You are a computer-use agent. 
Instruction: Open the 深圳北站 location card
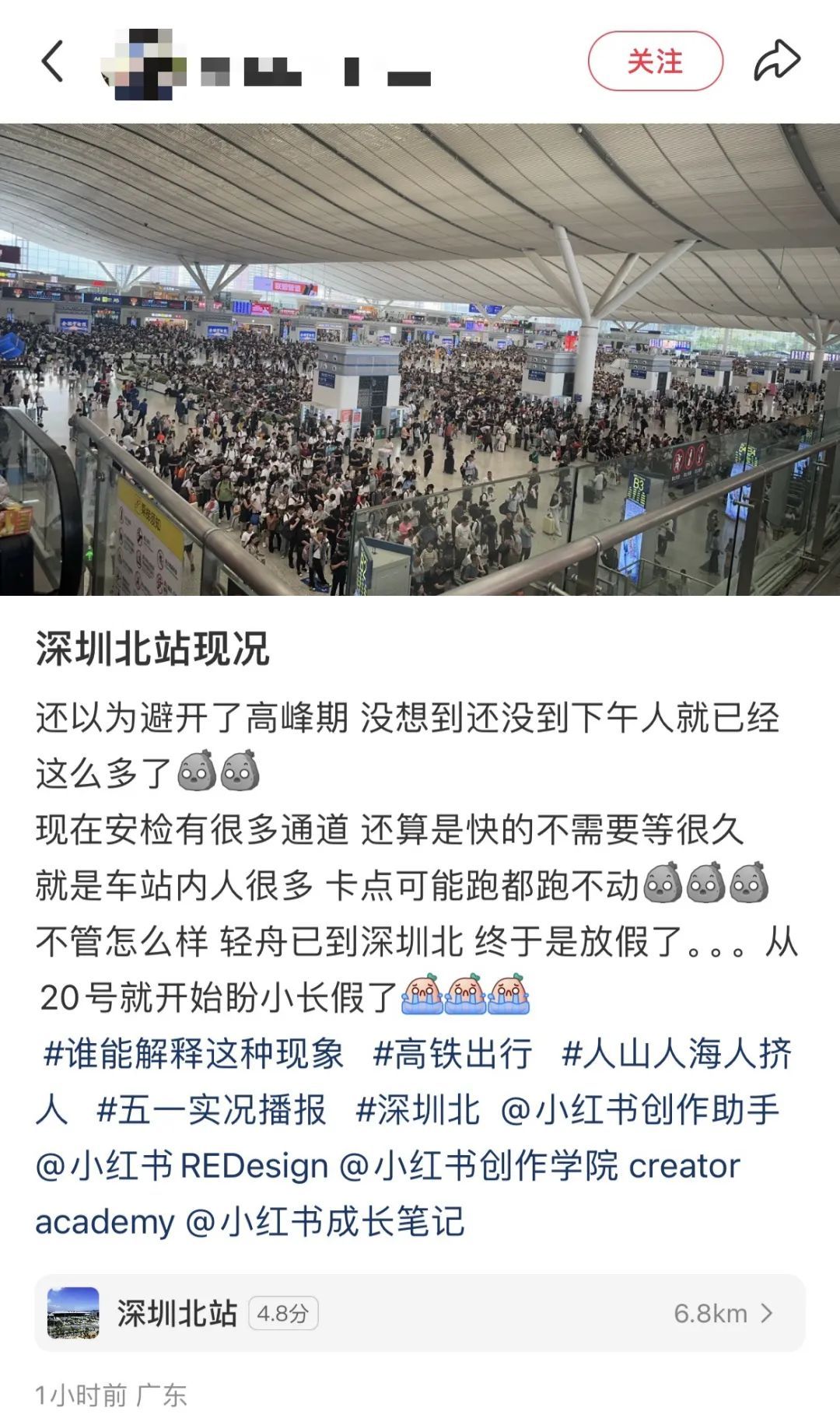pos(420,1313)
